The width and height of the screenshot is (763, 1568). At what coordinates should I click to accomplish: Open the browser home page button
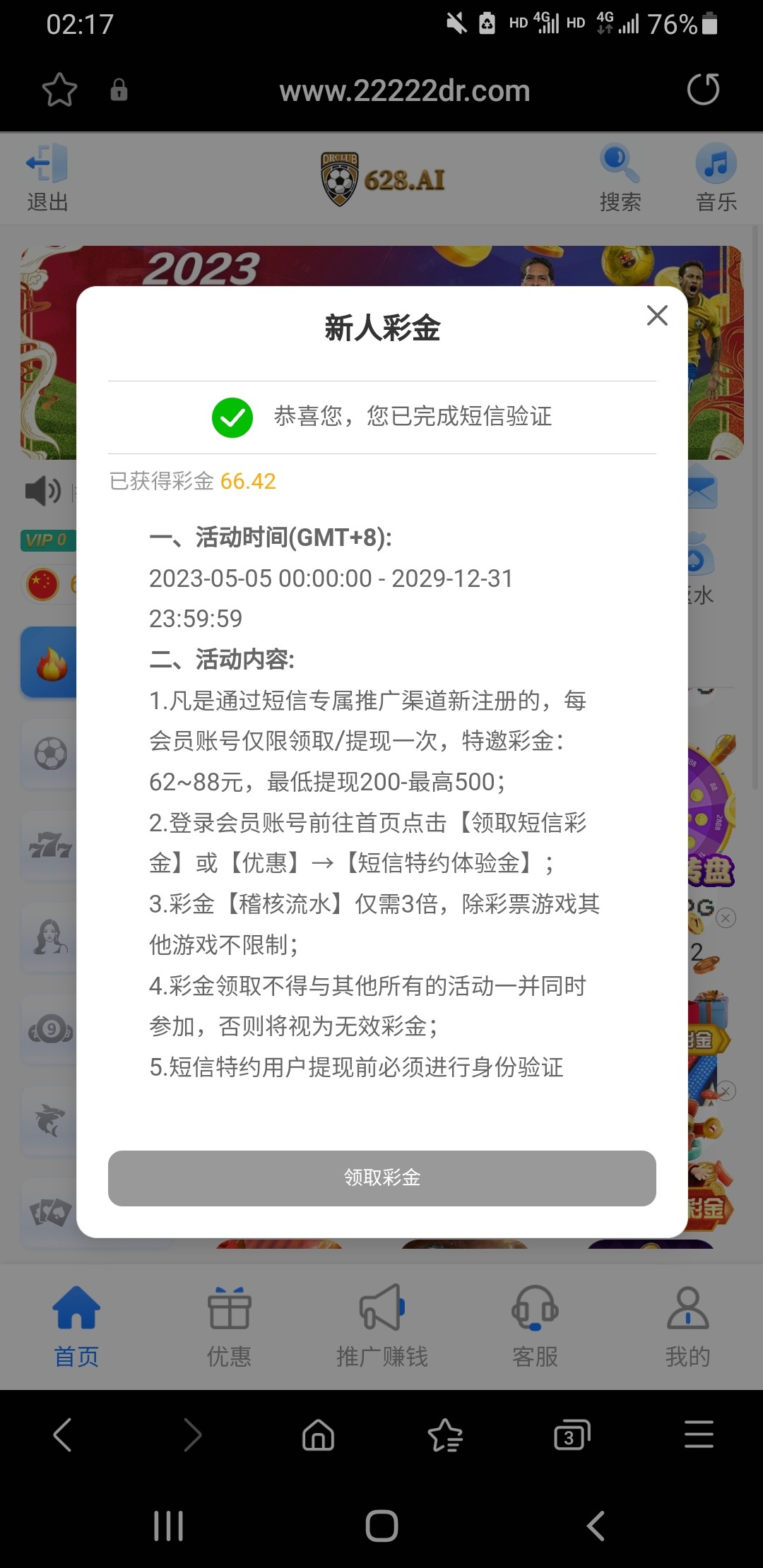pyautogui.click(x=318, y=1435)
